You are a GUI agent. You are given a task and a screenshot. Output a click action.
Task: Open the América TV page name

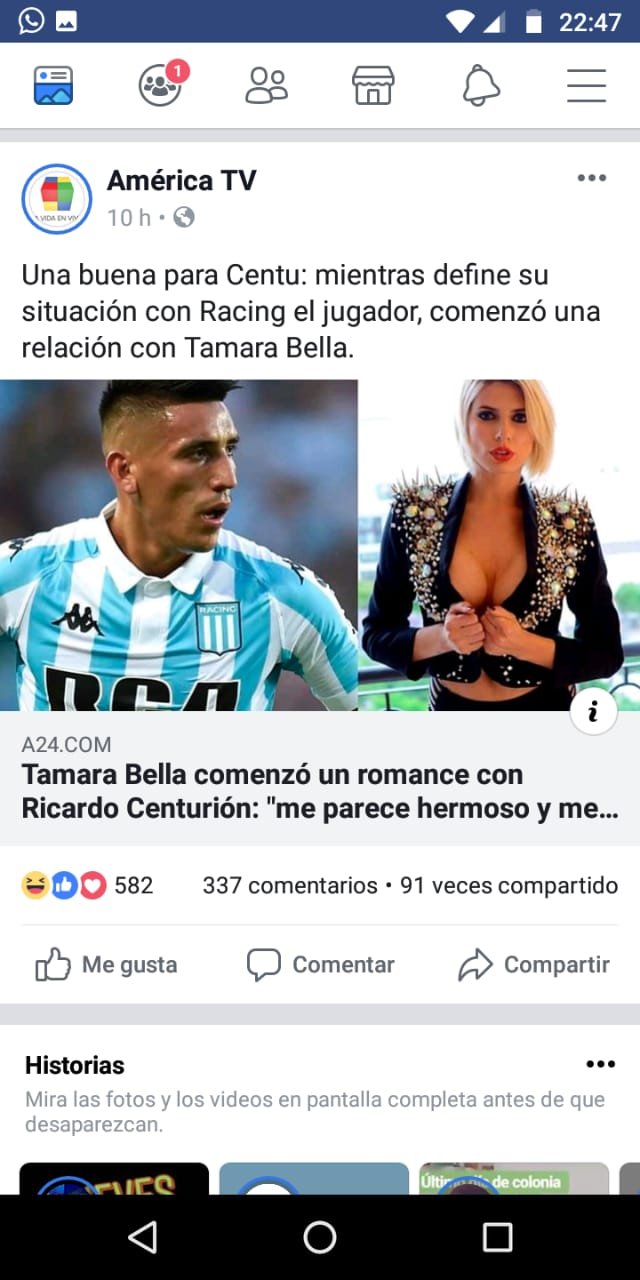tap(181, 181)
